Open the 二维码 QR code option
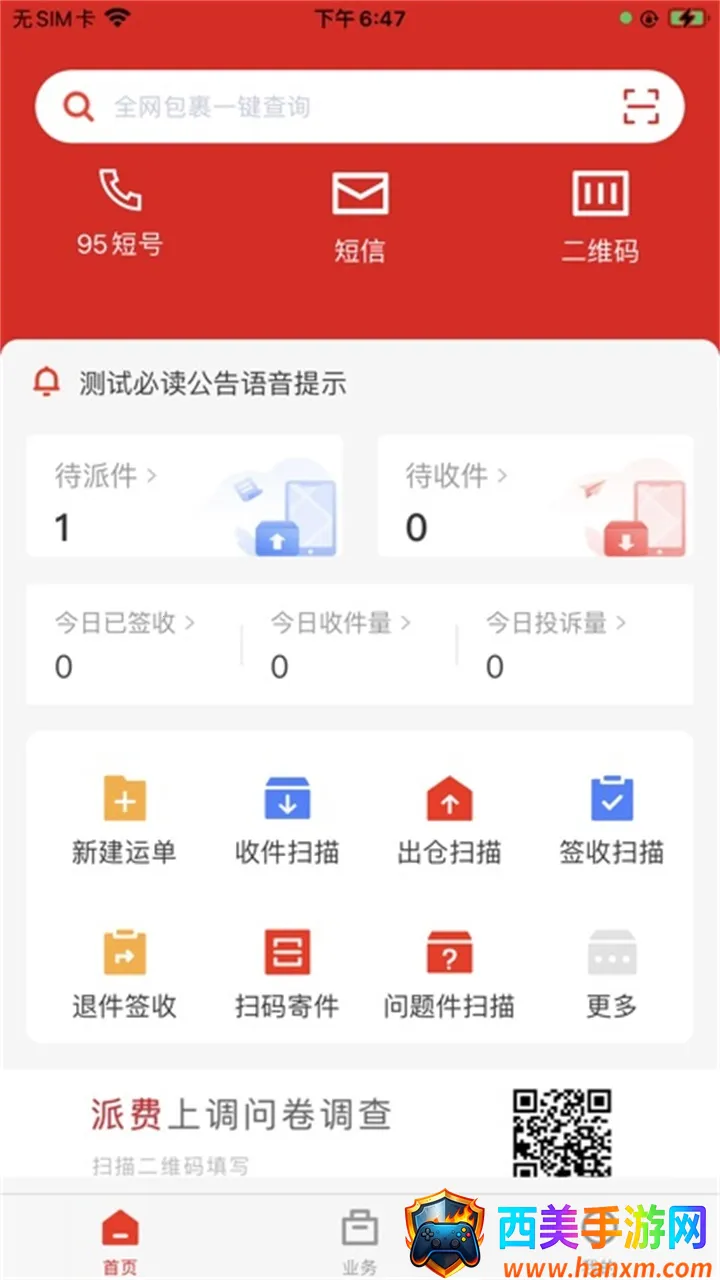This screenshot has width=720, height=1280. coord(600,216)
